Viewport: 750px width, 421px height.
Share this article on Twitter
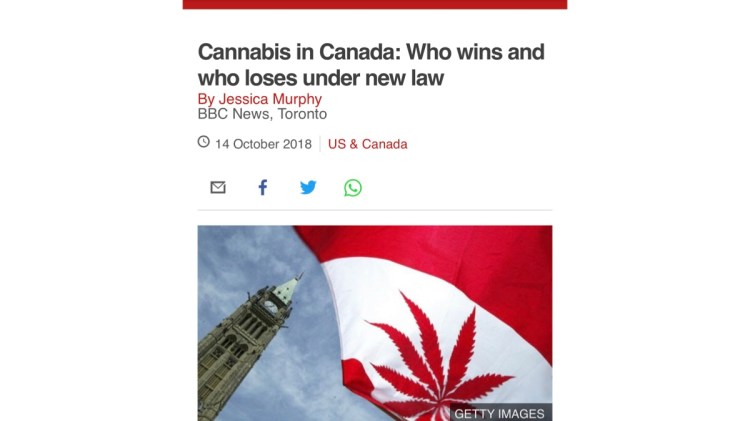pyautogui.click(x=308, y=187)
